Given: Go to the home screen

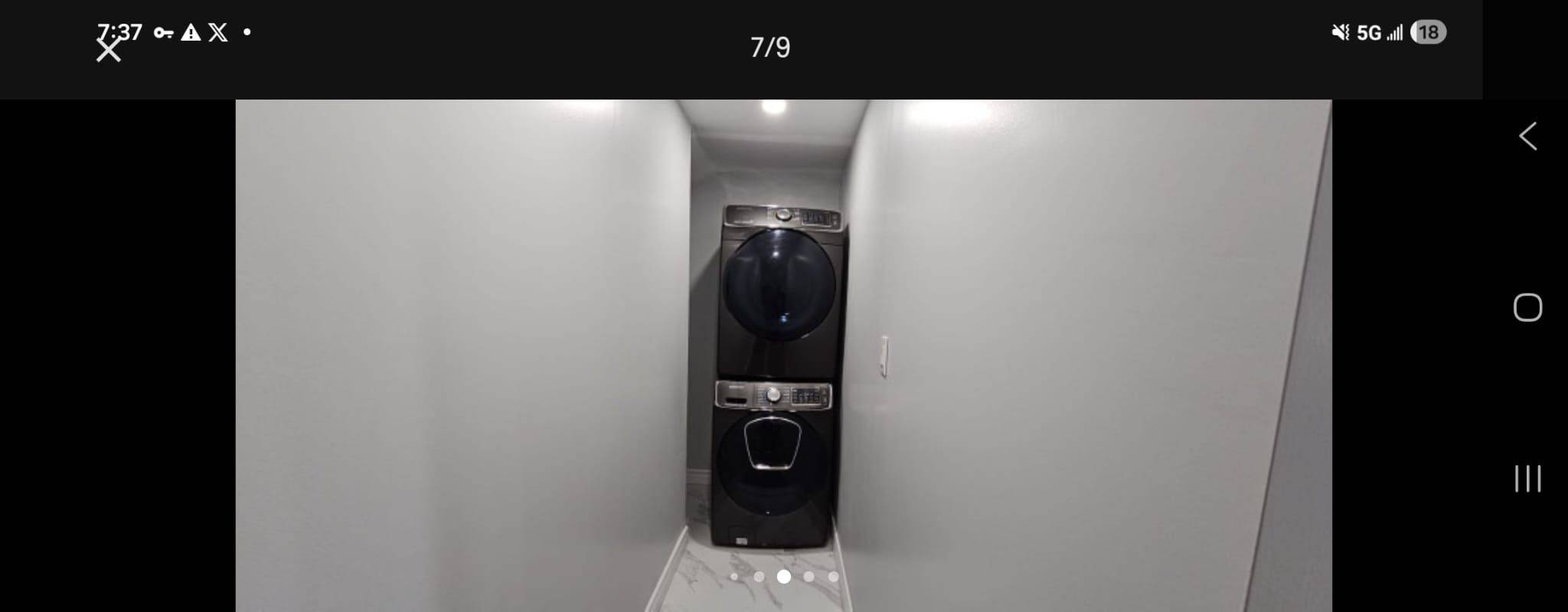Looking at the screenshot, I should tap(1527, 307).
